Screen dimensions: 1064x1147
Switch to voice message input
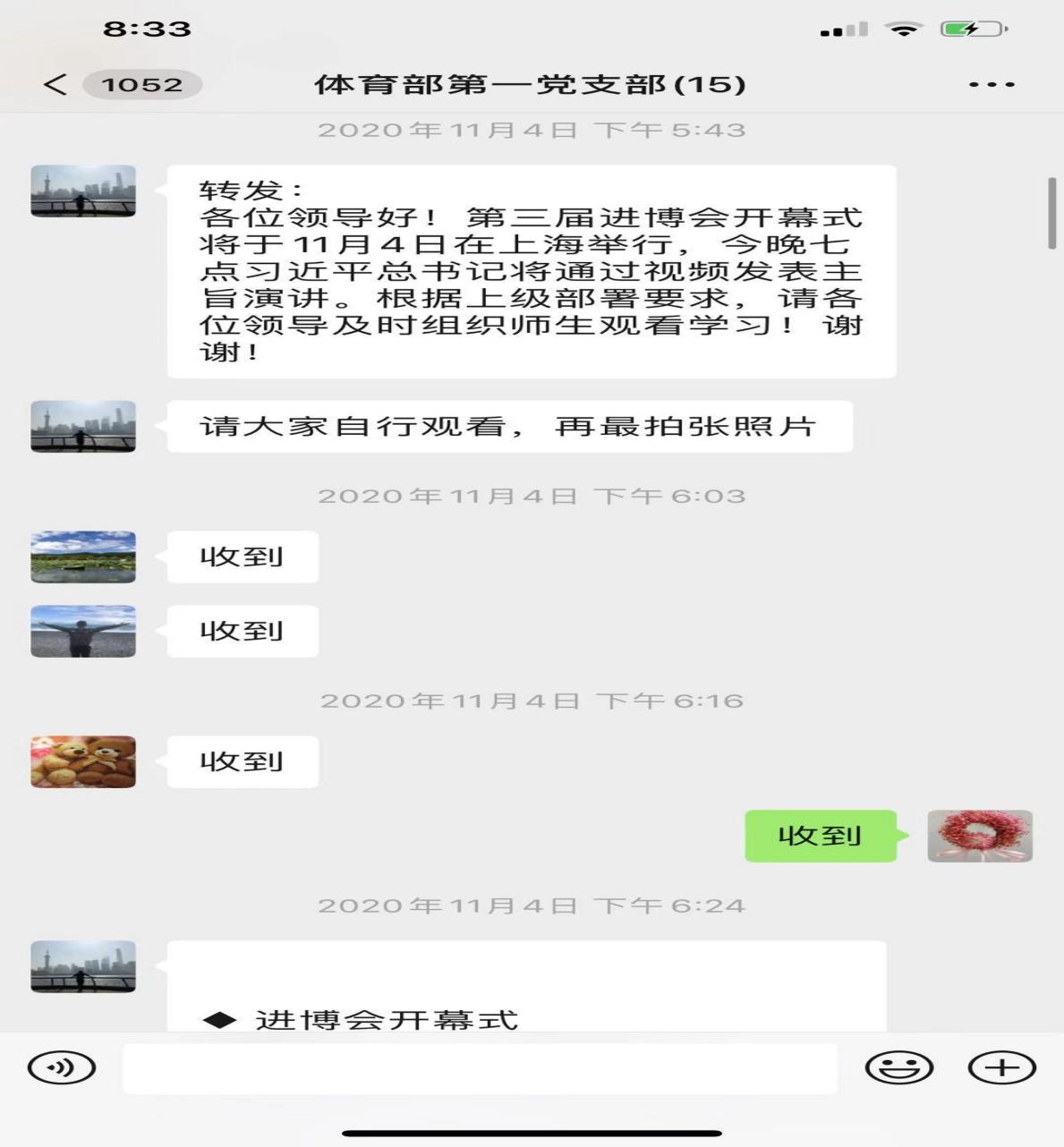click(62, 1067)
